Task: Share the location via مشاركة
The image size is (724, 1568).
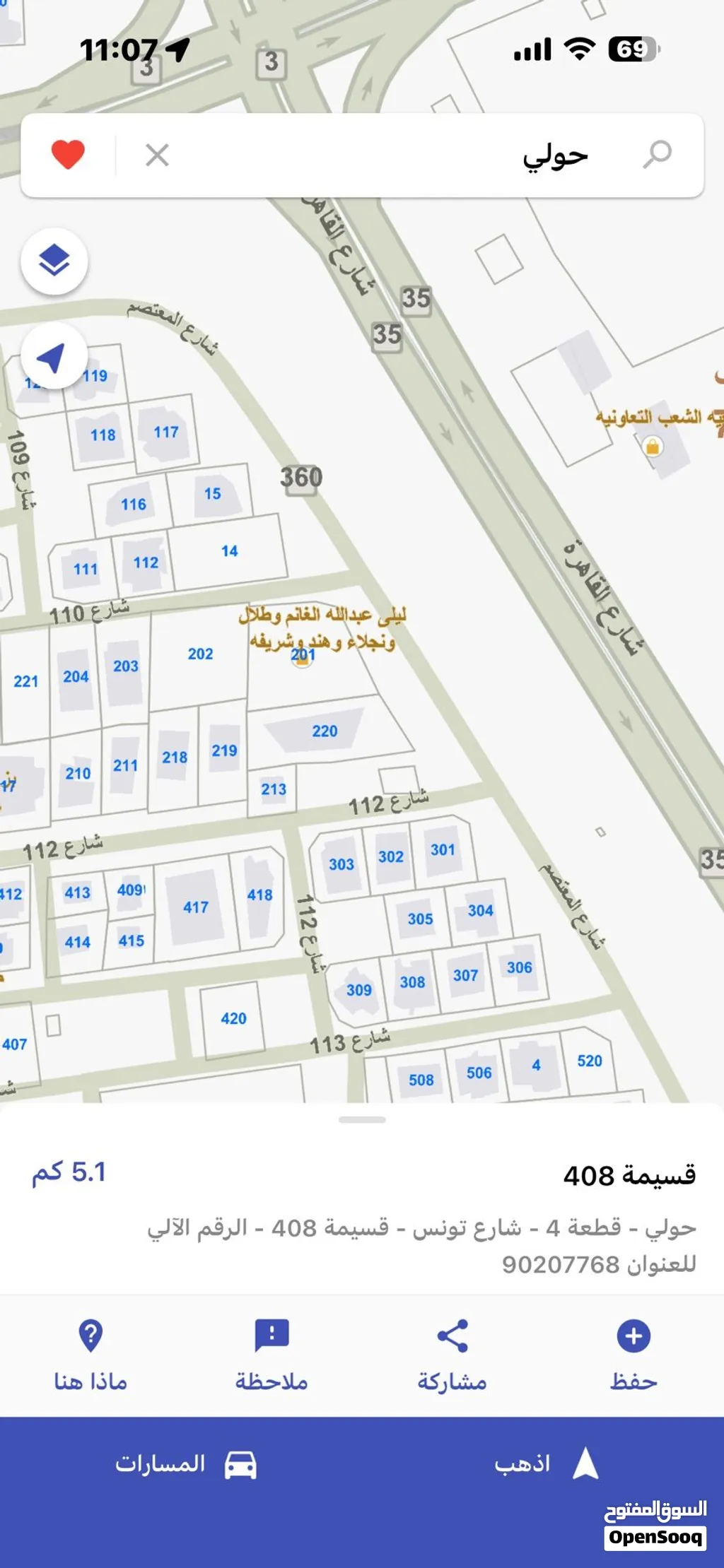Action: pos(452,1355)
